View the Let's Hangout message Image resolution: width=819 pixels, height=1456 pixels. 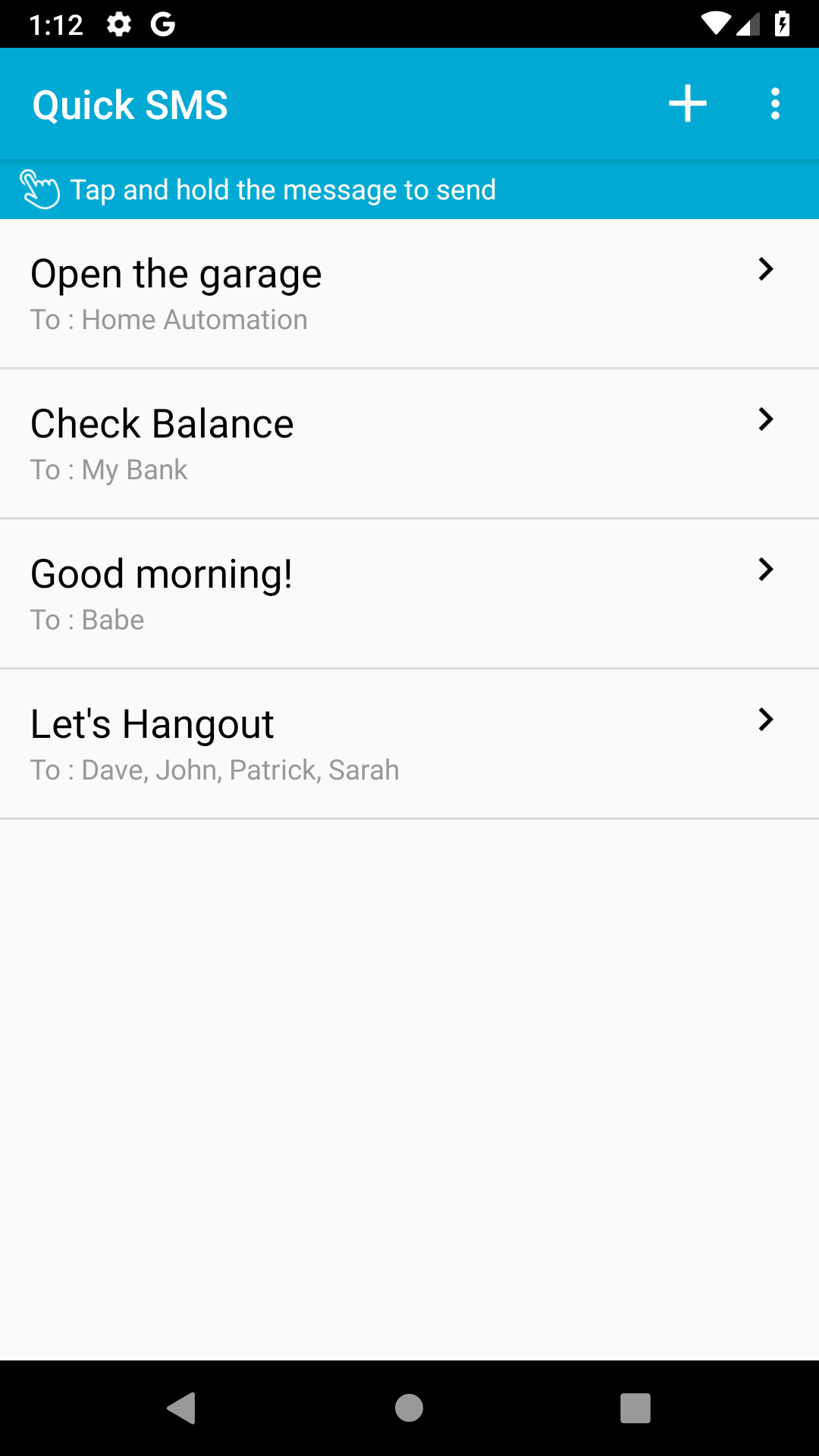click(409, 744)
